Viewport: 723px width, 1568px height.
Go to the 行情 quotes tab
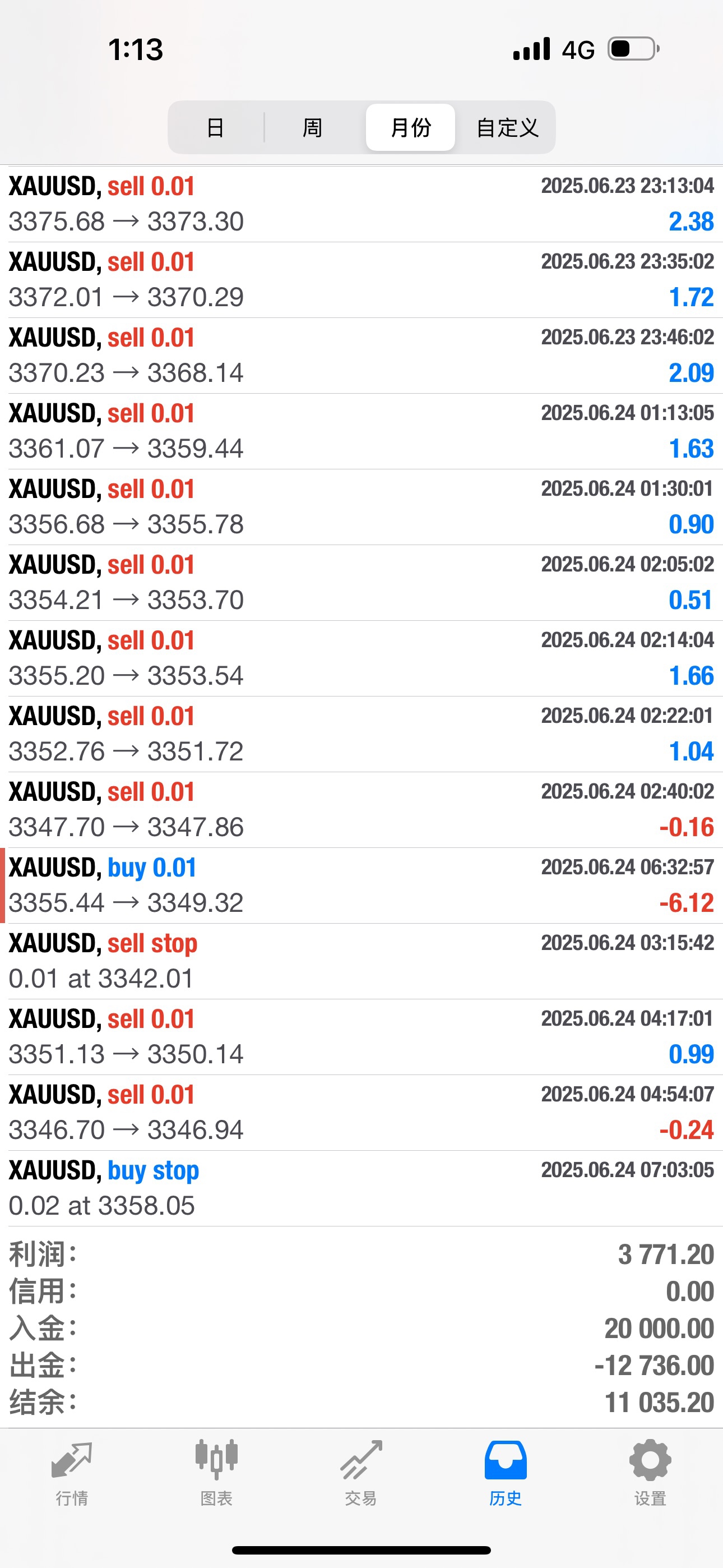pos(72,1472)
